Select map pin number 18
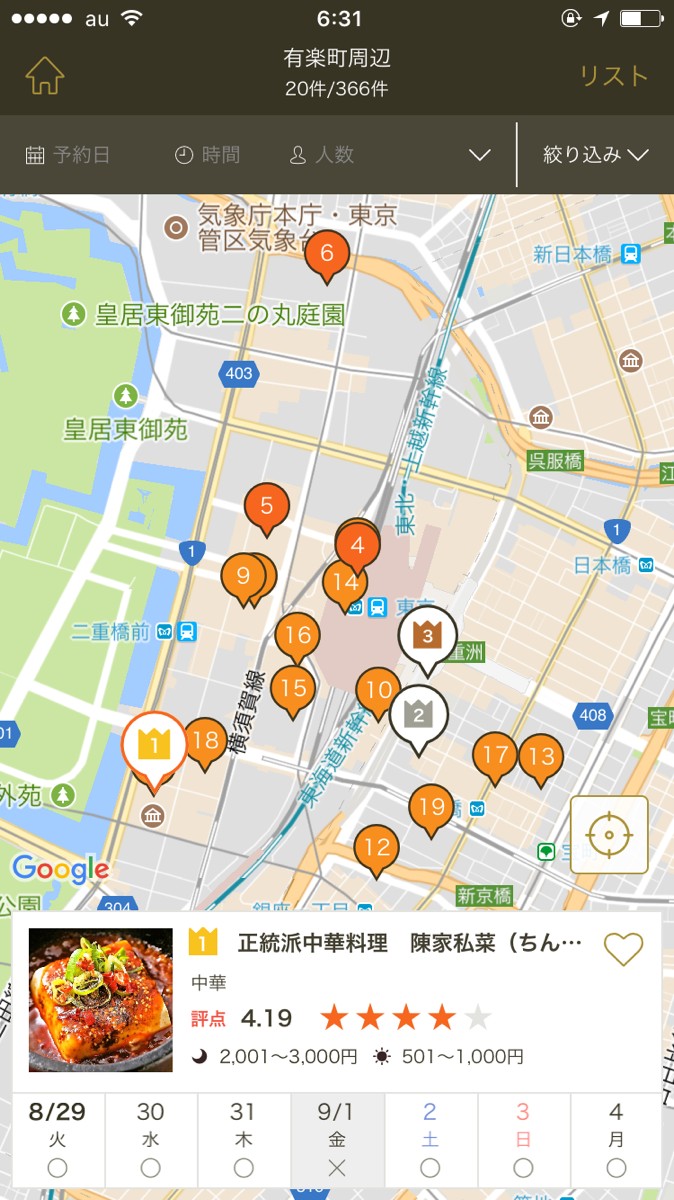The height and width of the screenshot is (1200, 674). (205, 741)
